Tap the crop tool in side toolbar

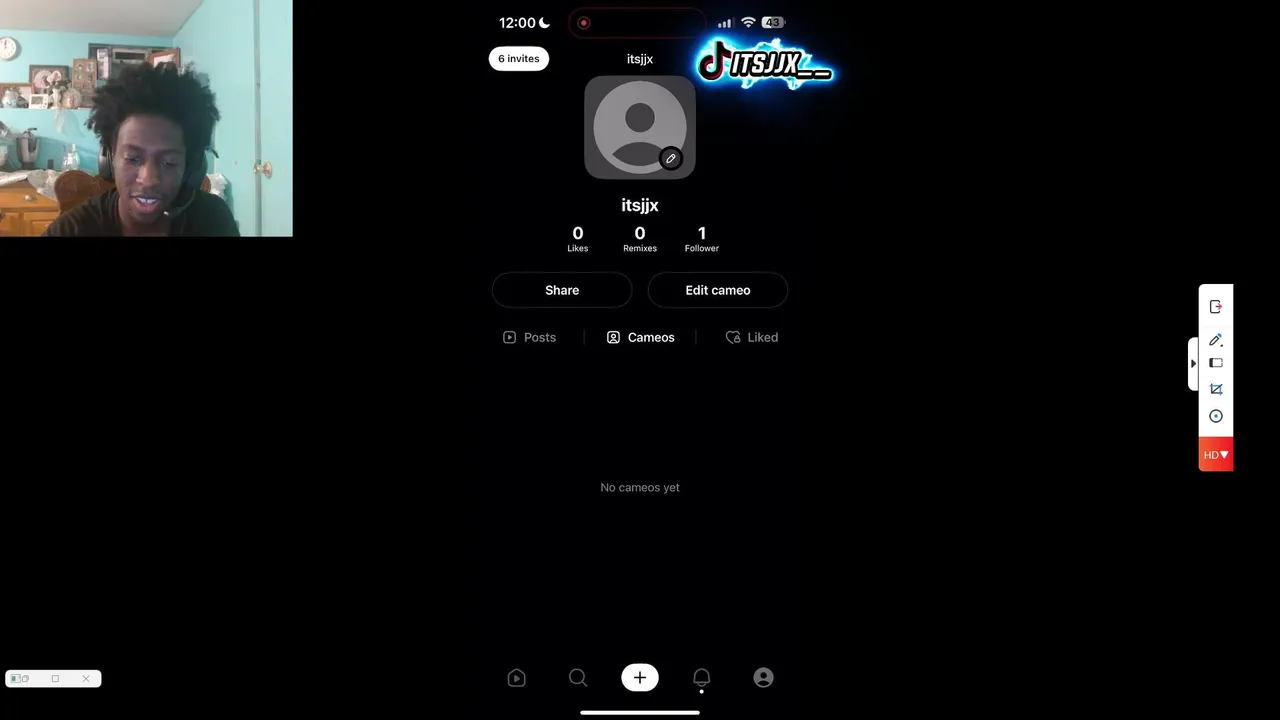click(1216, 389)
